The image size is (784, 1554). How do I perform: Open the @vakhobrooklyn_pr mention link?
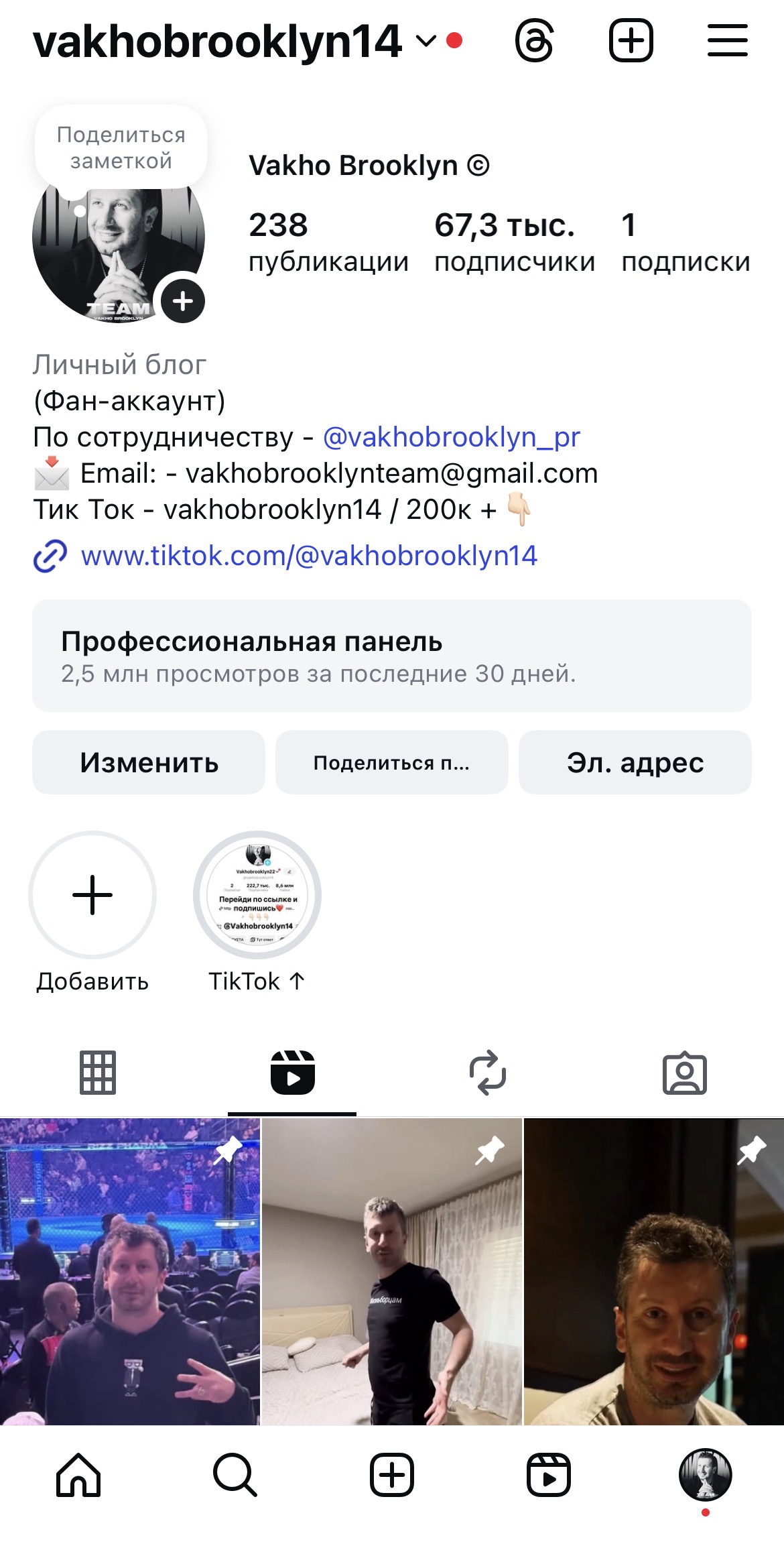(451, 437)
